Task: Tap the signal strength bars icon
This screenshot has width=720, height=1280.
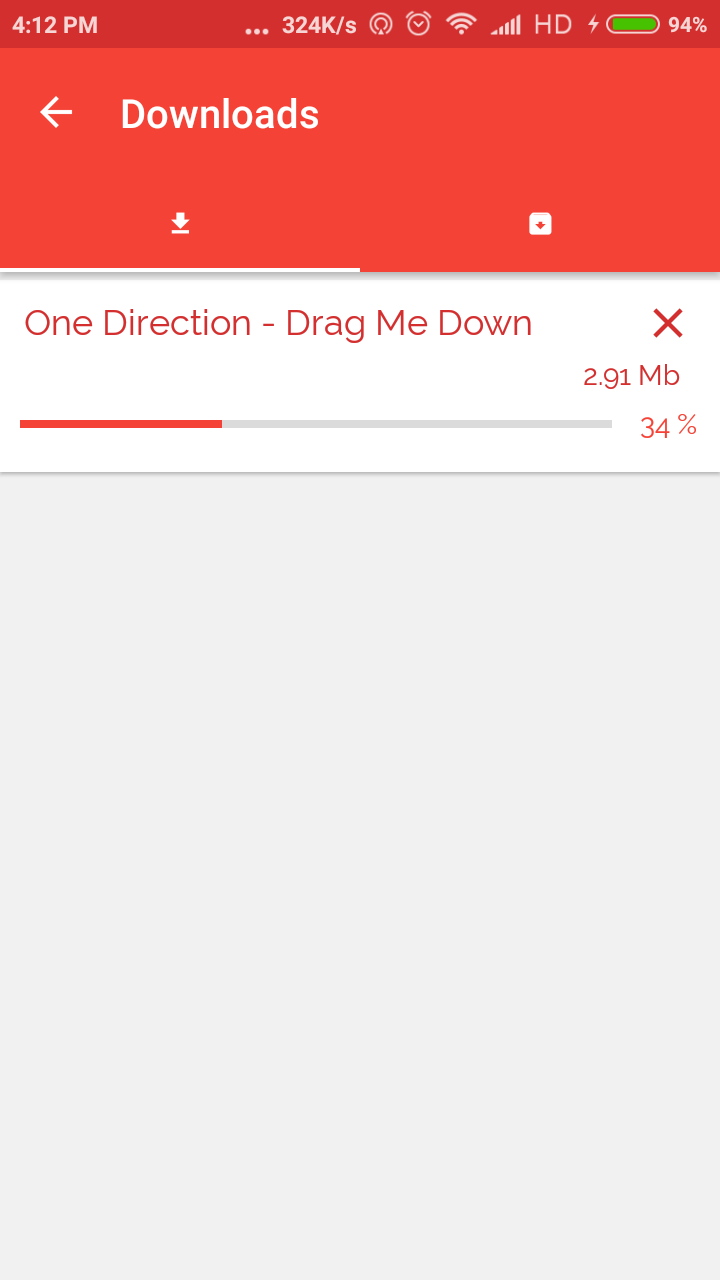Action: (504, 24)
